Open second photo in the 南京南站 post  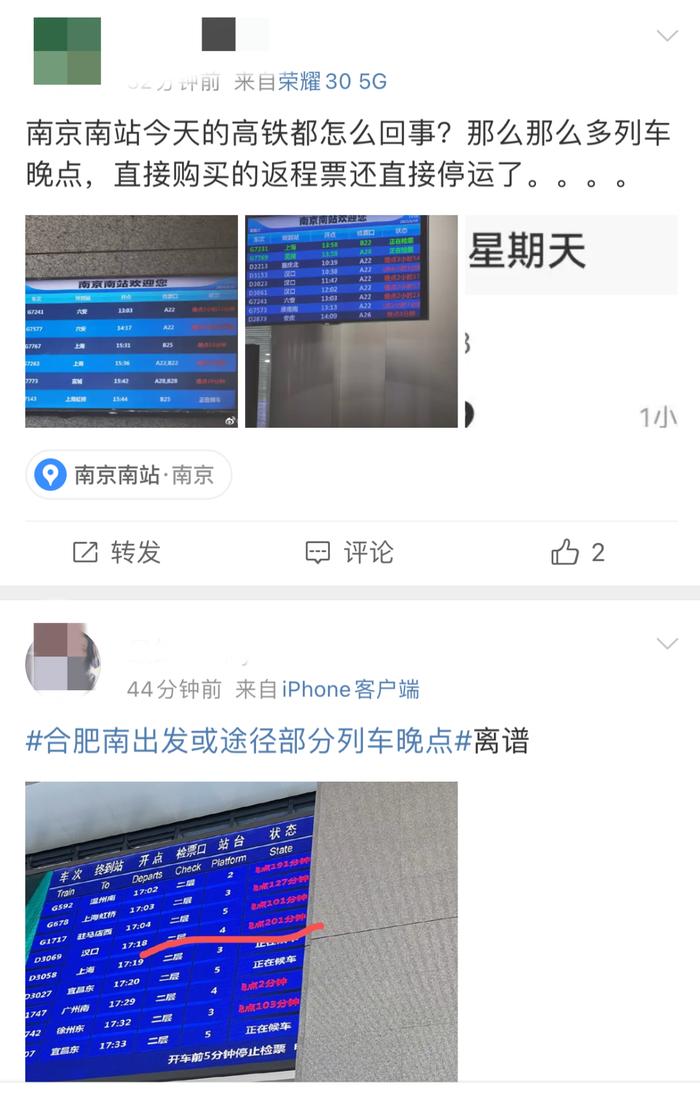click(x=351, y=321)
